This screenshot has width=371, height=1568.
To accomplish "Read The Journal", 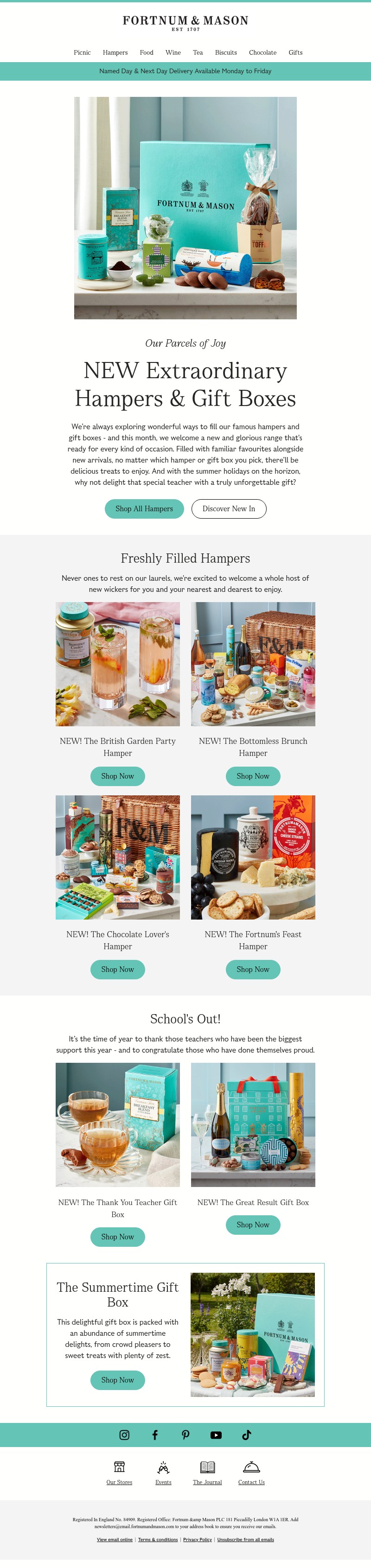I will pos(207,1482).
